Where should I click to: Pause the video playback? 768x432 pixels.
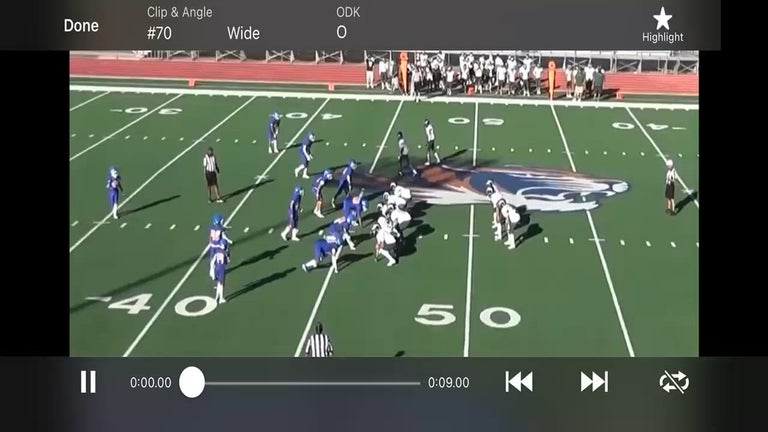tap(88, 382)
